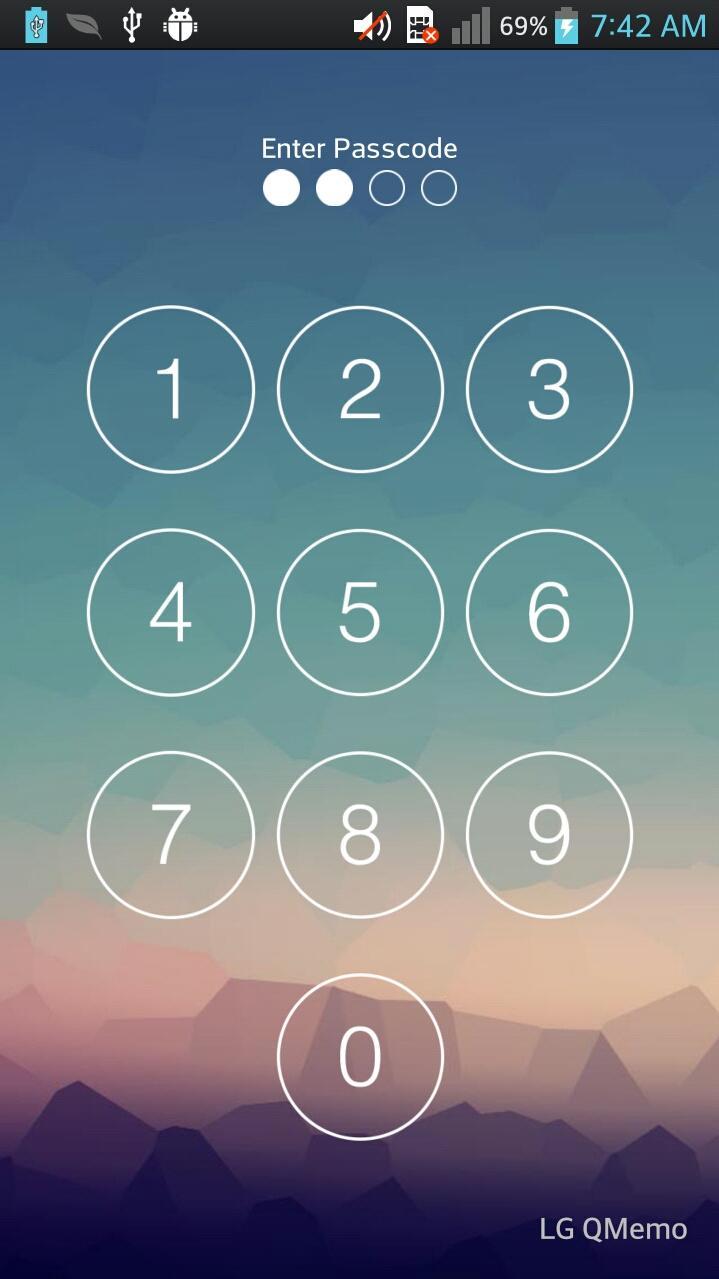Viewport: 719px width, 1279px height.
Task: Enter the number 5
Action: pos(360,612)
